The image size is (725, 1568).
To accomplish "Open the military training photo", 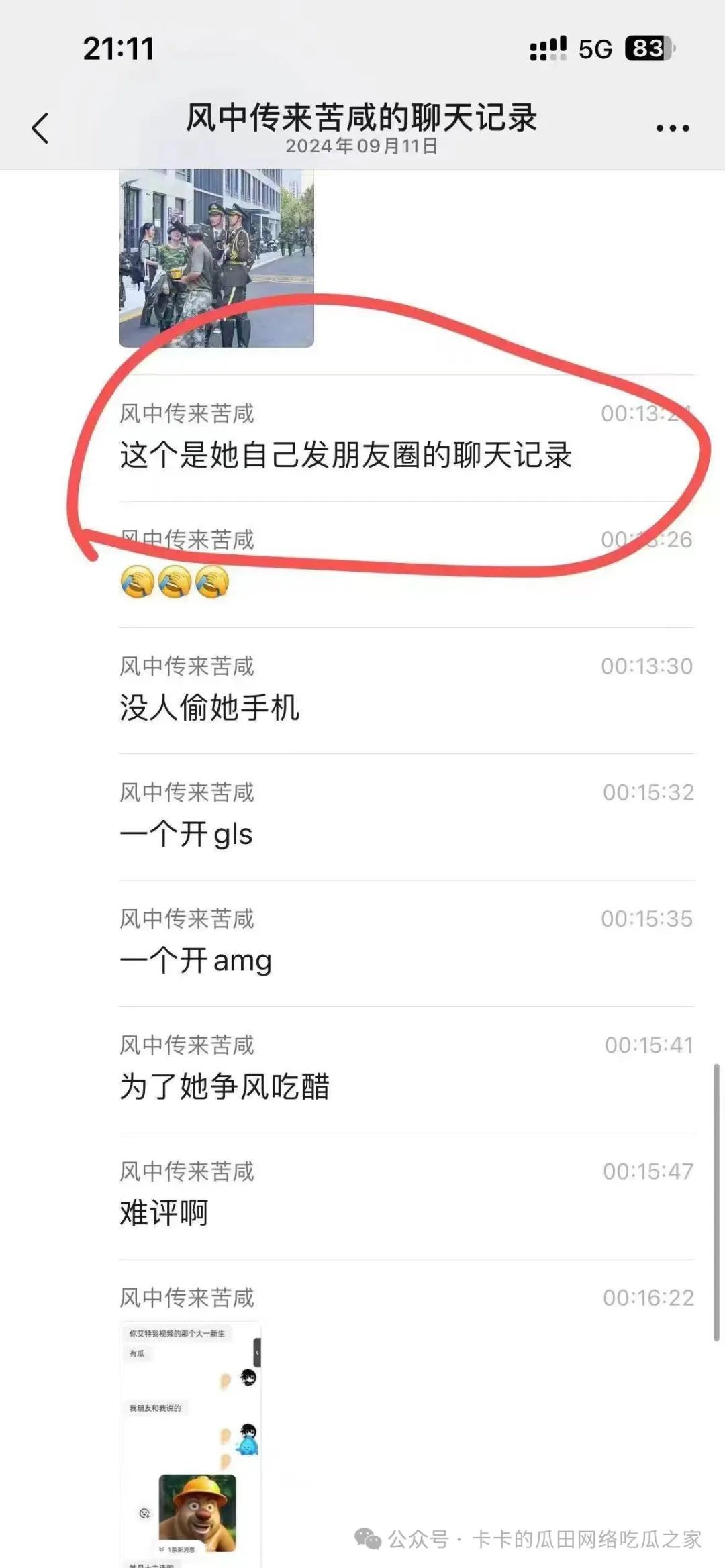I will pyautogui.click(x=216, y=258).
